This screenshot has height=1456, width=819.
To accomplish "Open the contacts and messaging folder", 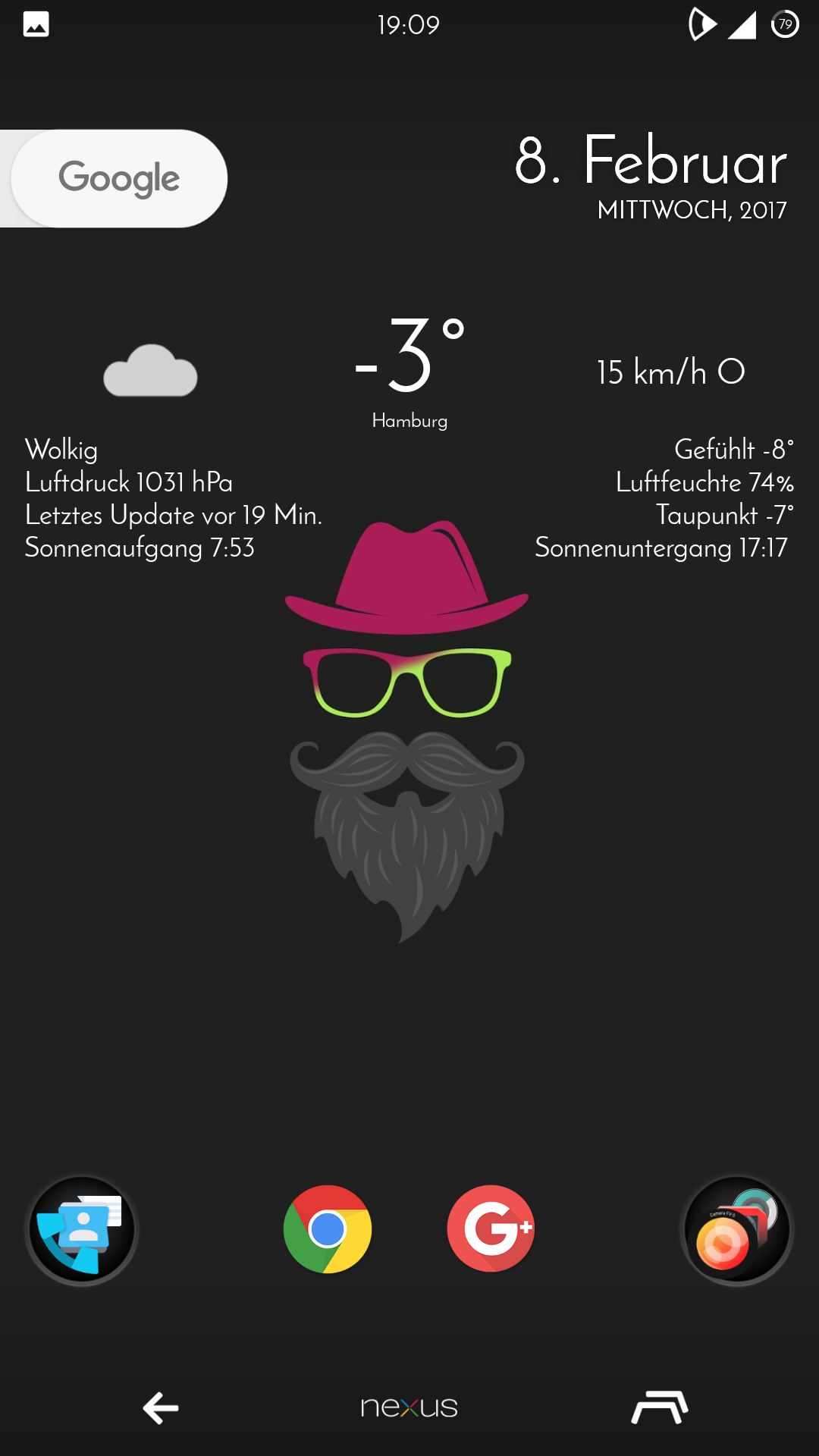I will coord(82,1228).
